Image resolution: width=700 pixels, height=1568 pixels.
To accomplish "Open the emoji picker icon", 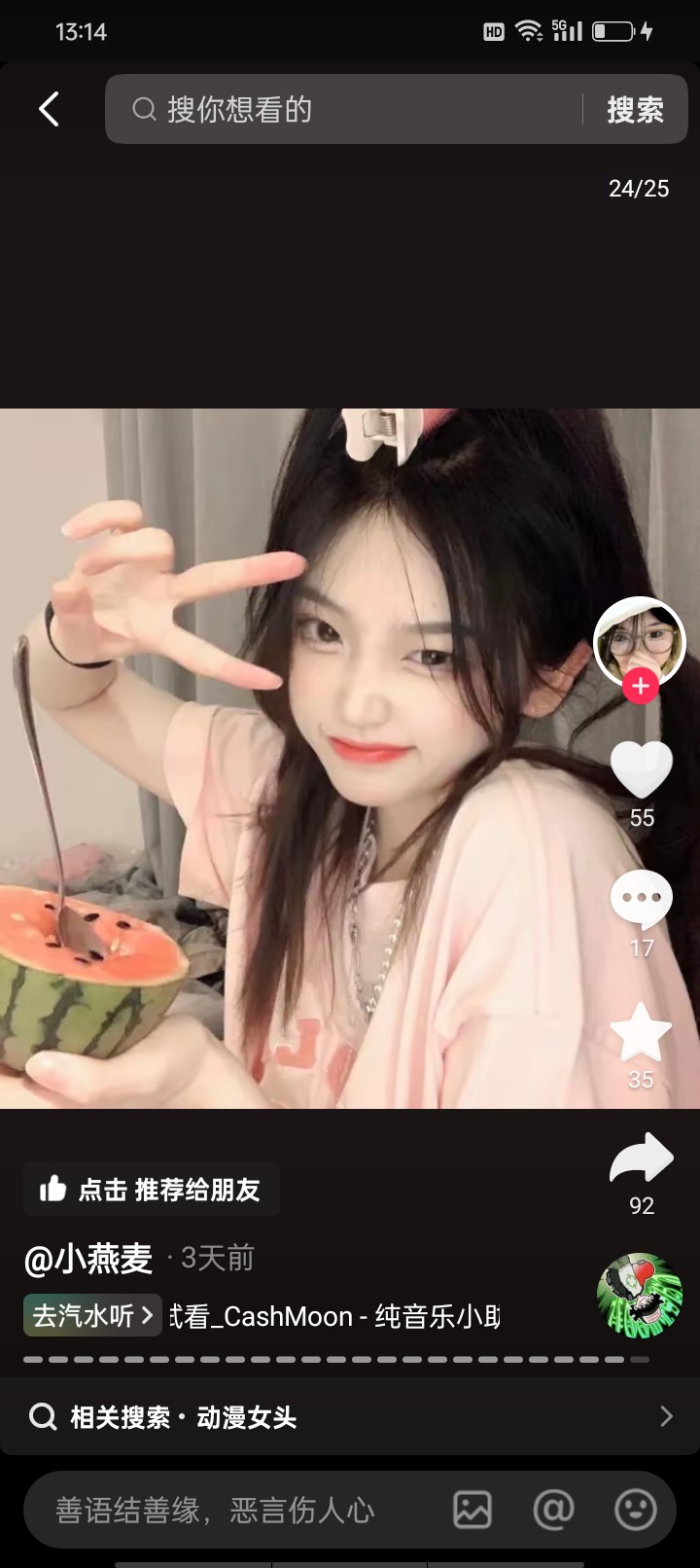I will 636,1510.
